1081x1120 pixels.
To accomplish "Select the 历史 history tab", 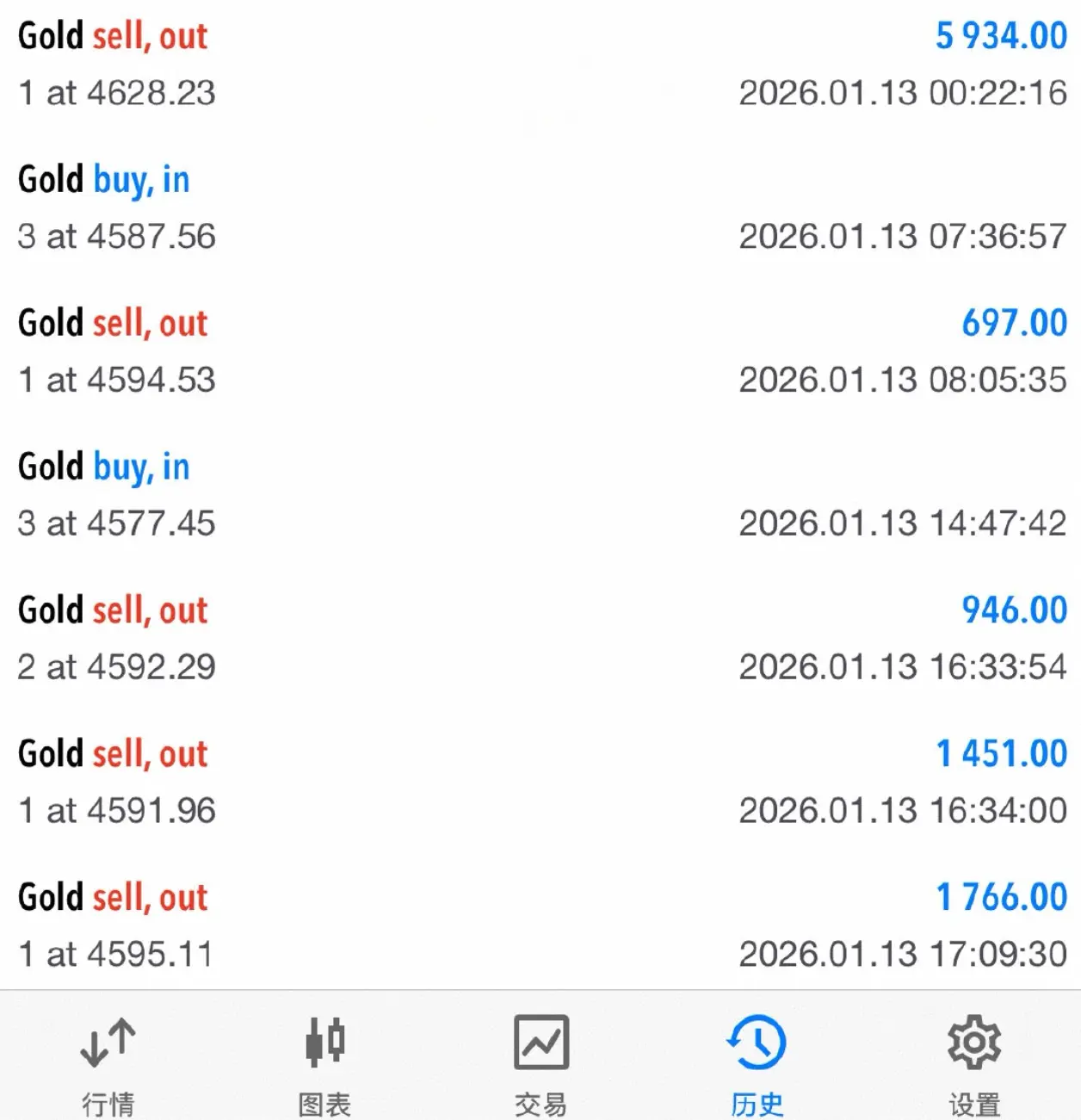I will click(757, 1063).
